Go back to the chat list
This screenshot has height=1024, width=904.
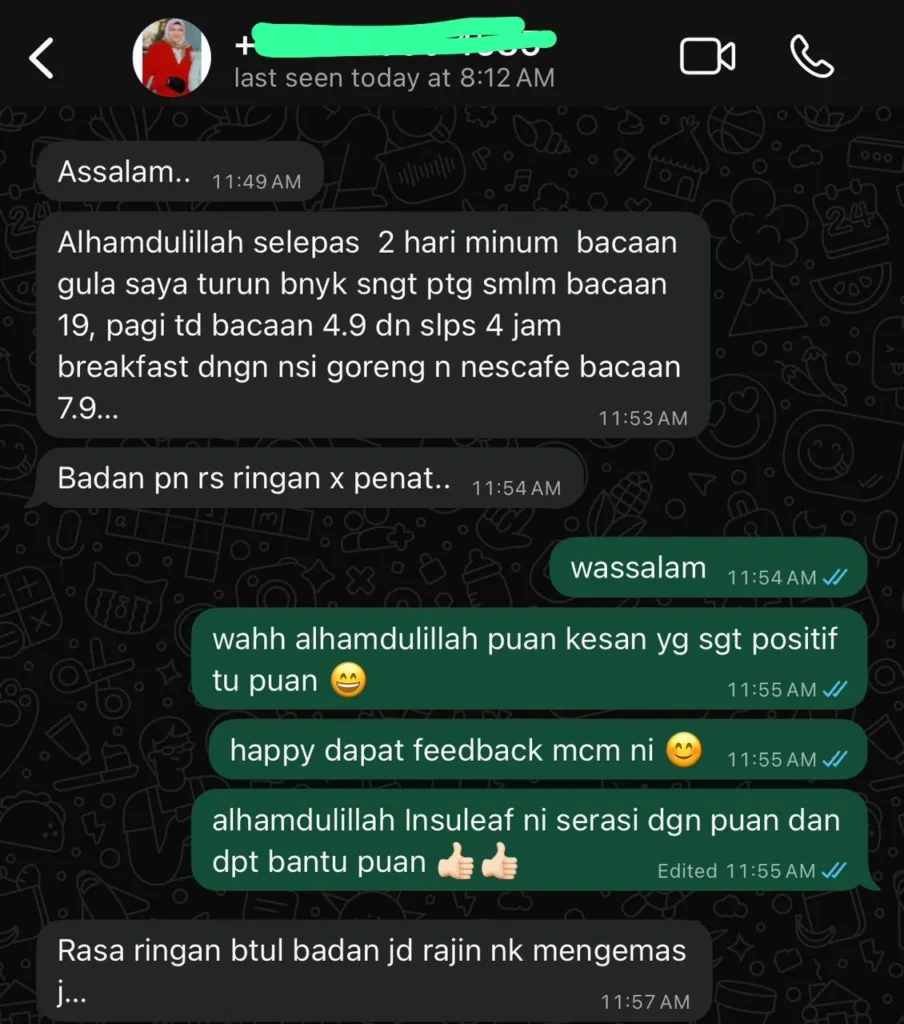tap(42, 60)
